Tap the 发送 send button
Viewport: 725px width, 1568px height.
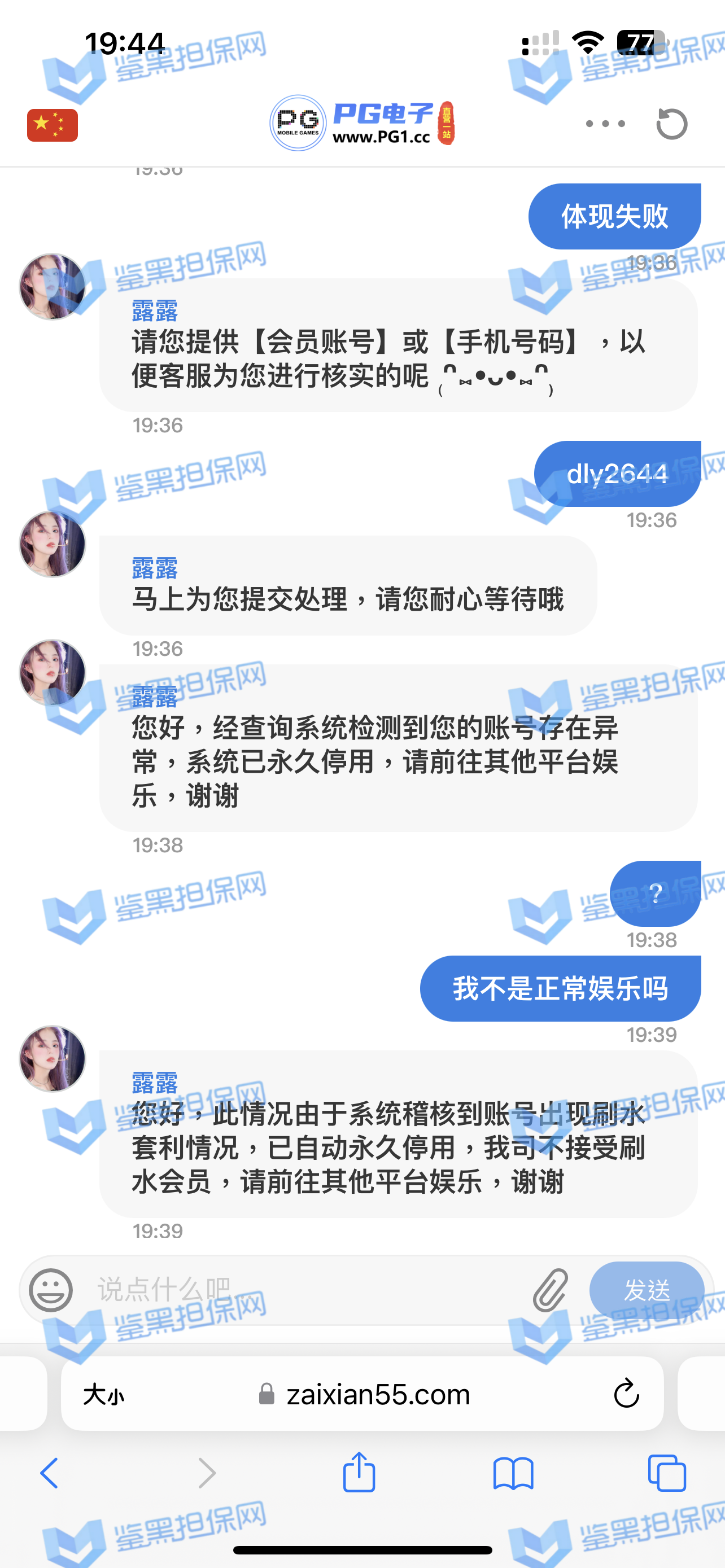pyautogui.click(x=646, y=1290)
